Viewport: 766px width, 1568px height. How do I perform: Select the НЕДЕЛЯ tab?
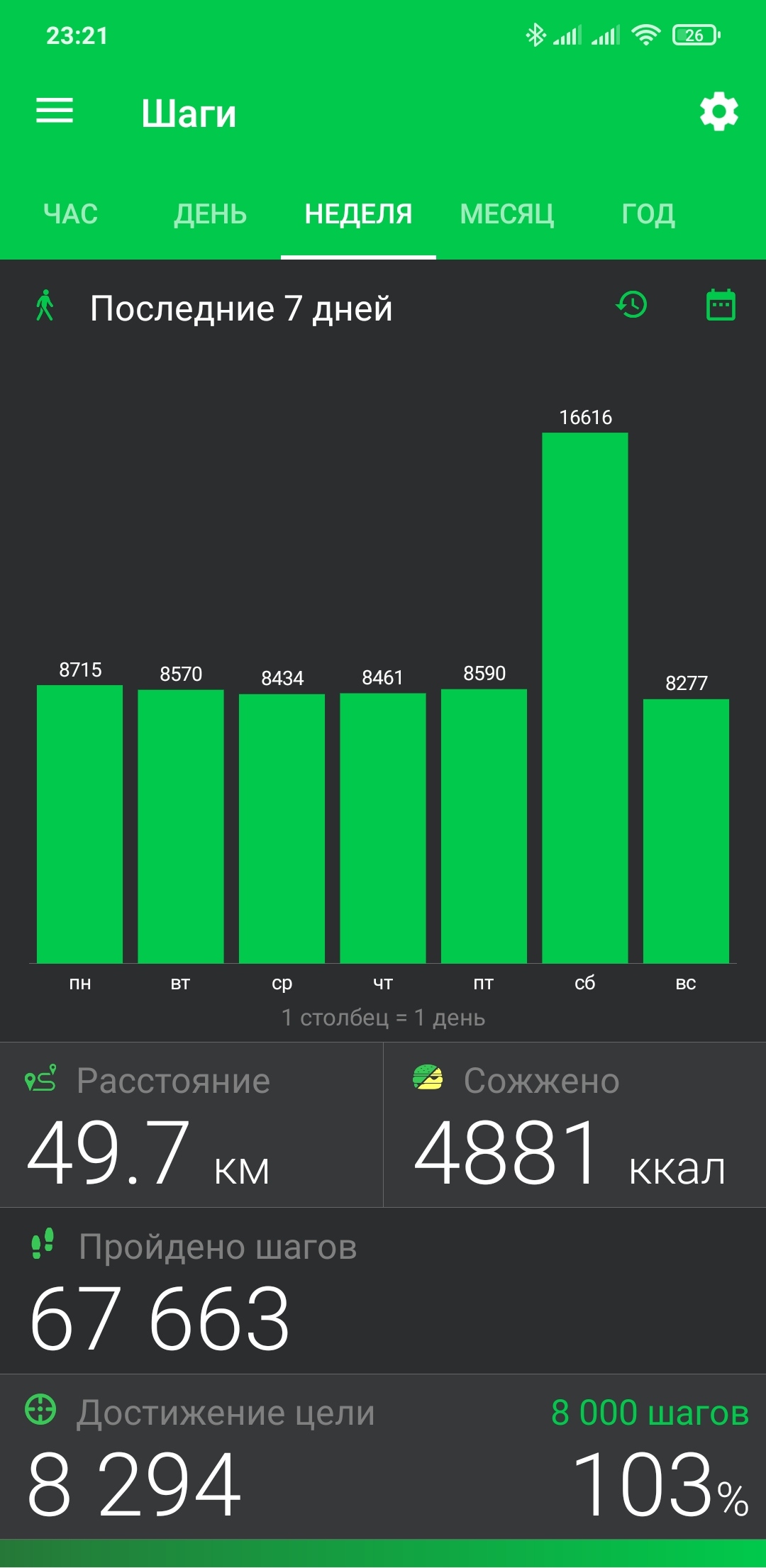pyautogui.click(x=358, y=213)
